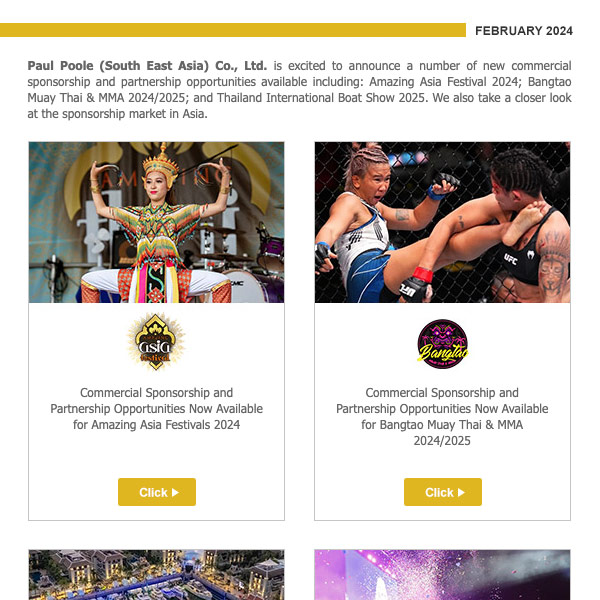Viewport: 600px width, 600px height.
Task: Open the marina aerial photo card
Action: pyautogui.click(x=156, y=575)
